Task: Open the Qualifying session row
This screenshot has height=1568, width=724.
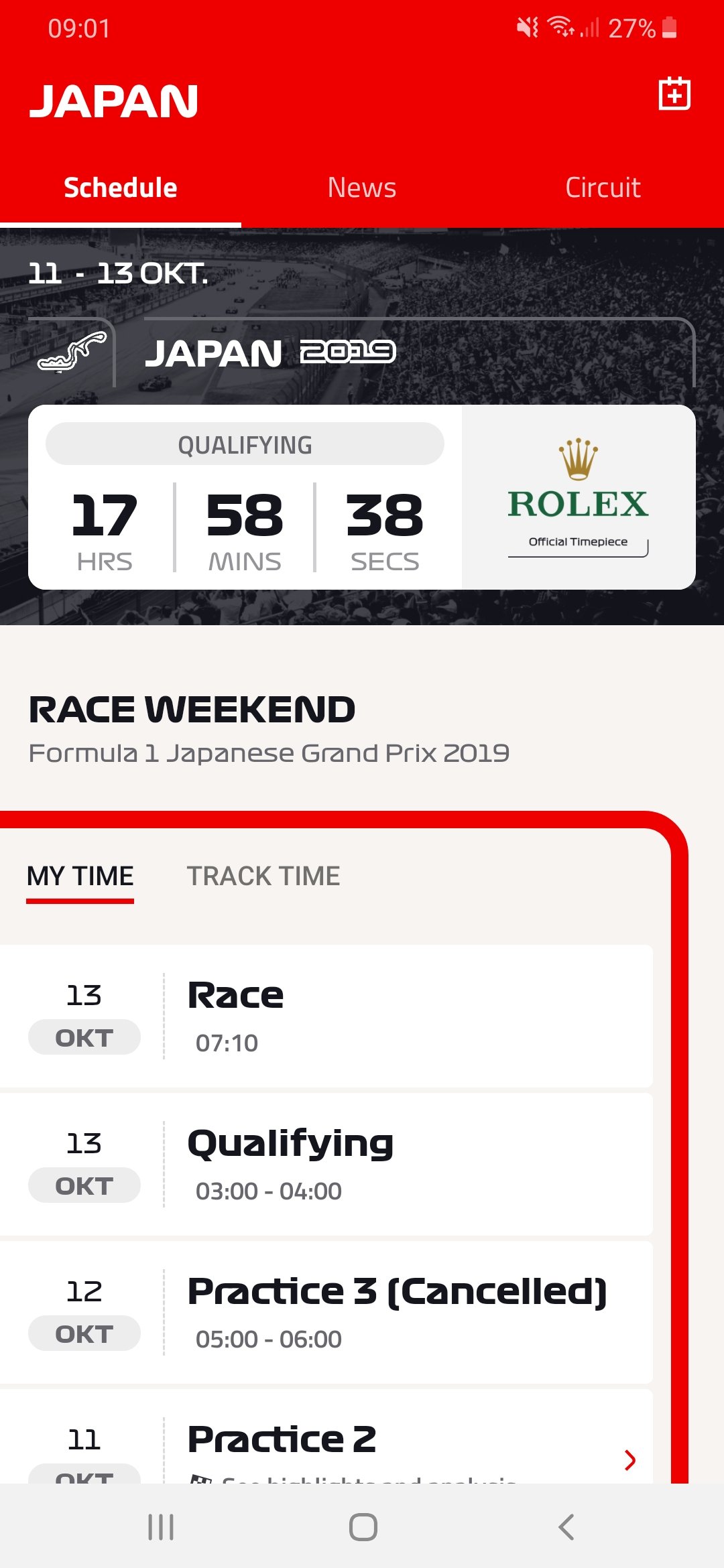Action: 326,1164
